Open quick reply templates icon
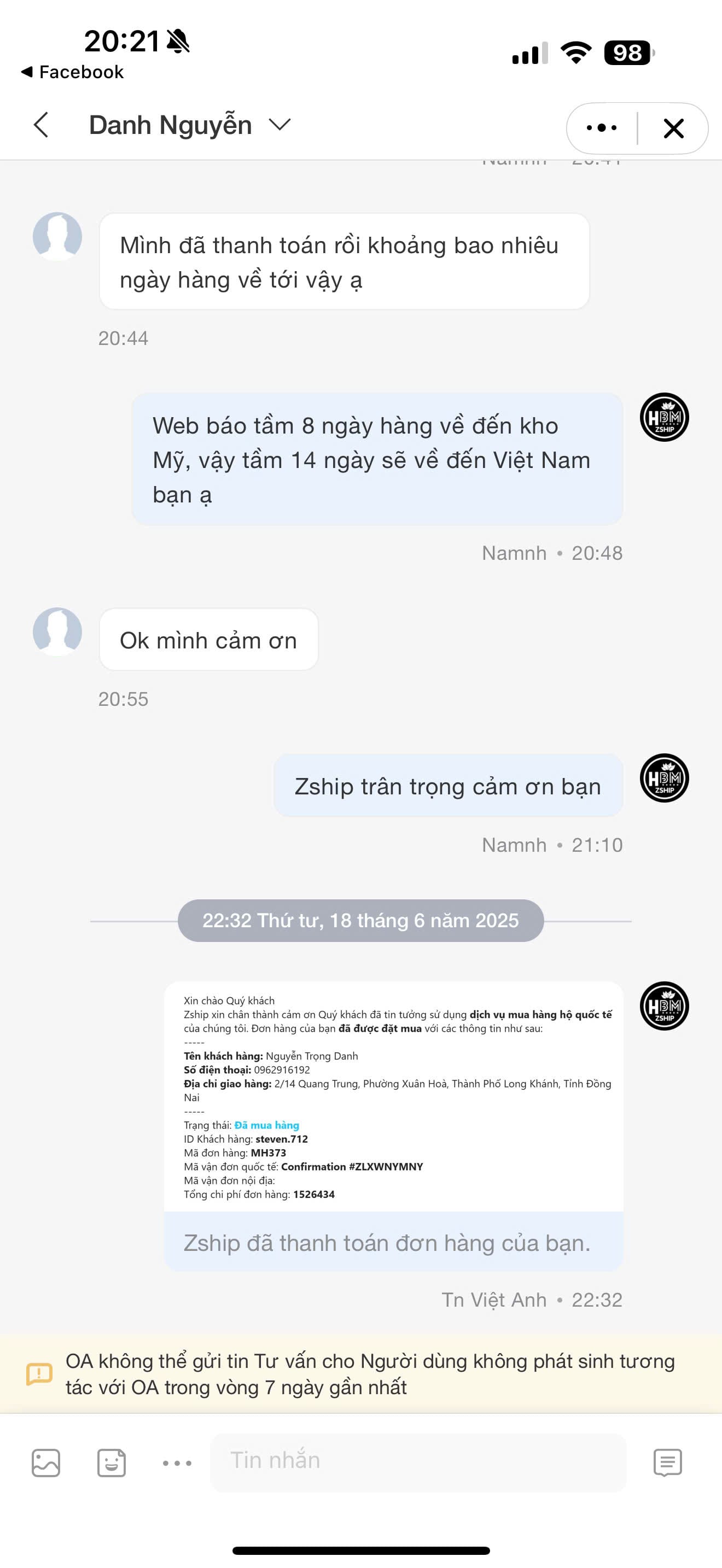The height and width of the screenshot is (1568, 722). tap(667, 1462)
